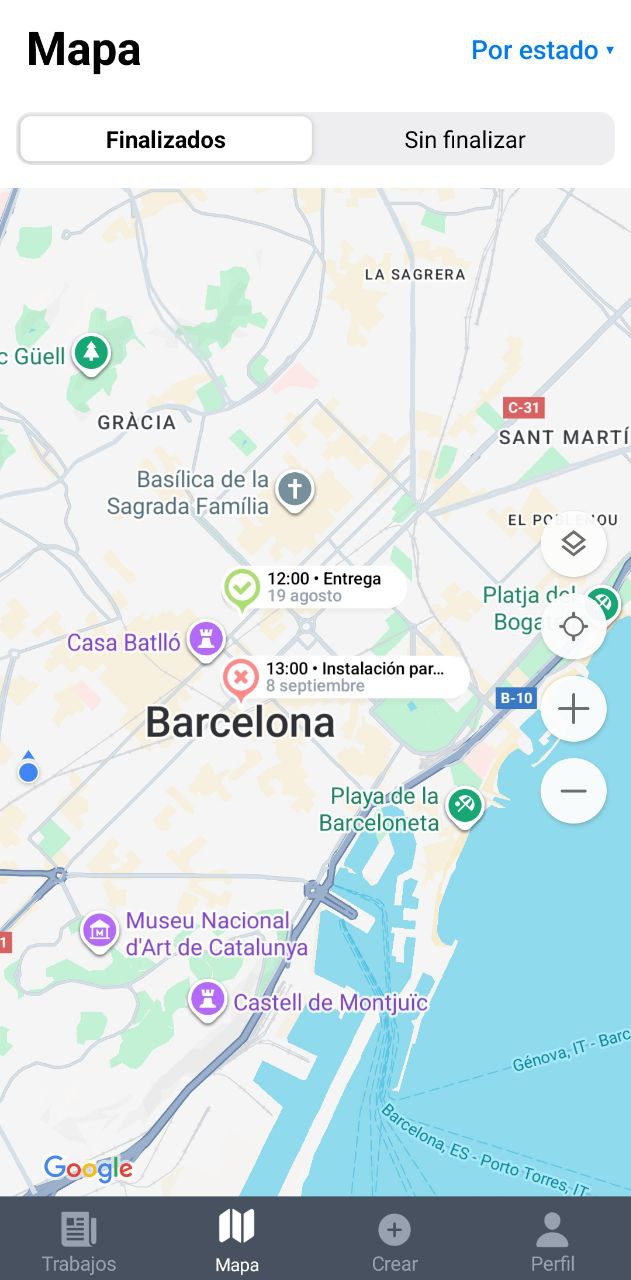Image resolution: width=631 pixels, height=1280 pixels.
Task: Open the 12:00 Entrega job marker
Action: 312,587
